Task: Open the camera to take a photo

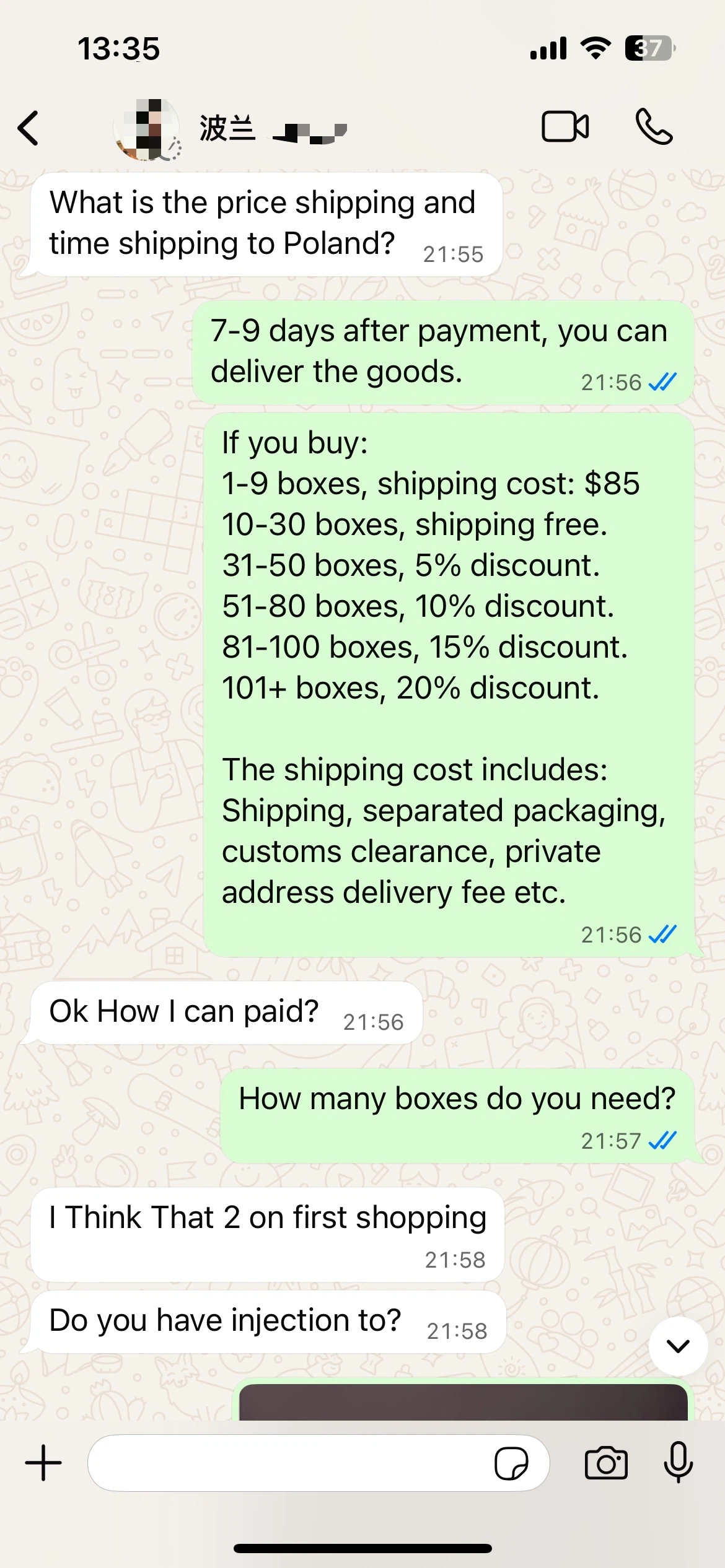Action: tap(606, 1463)
